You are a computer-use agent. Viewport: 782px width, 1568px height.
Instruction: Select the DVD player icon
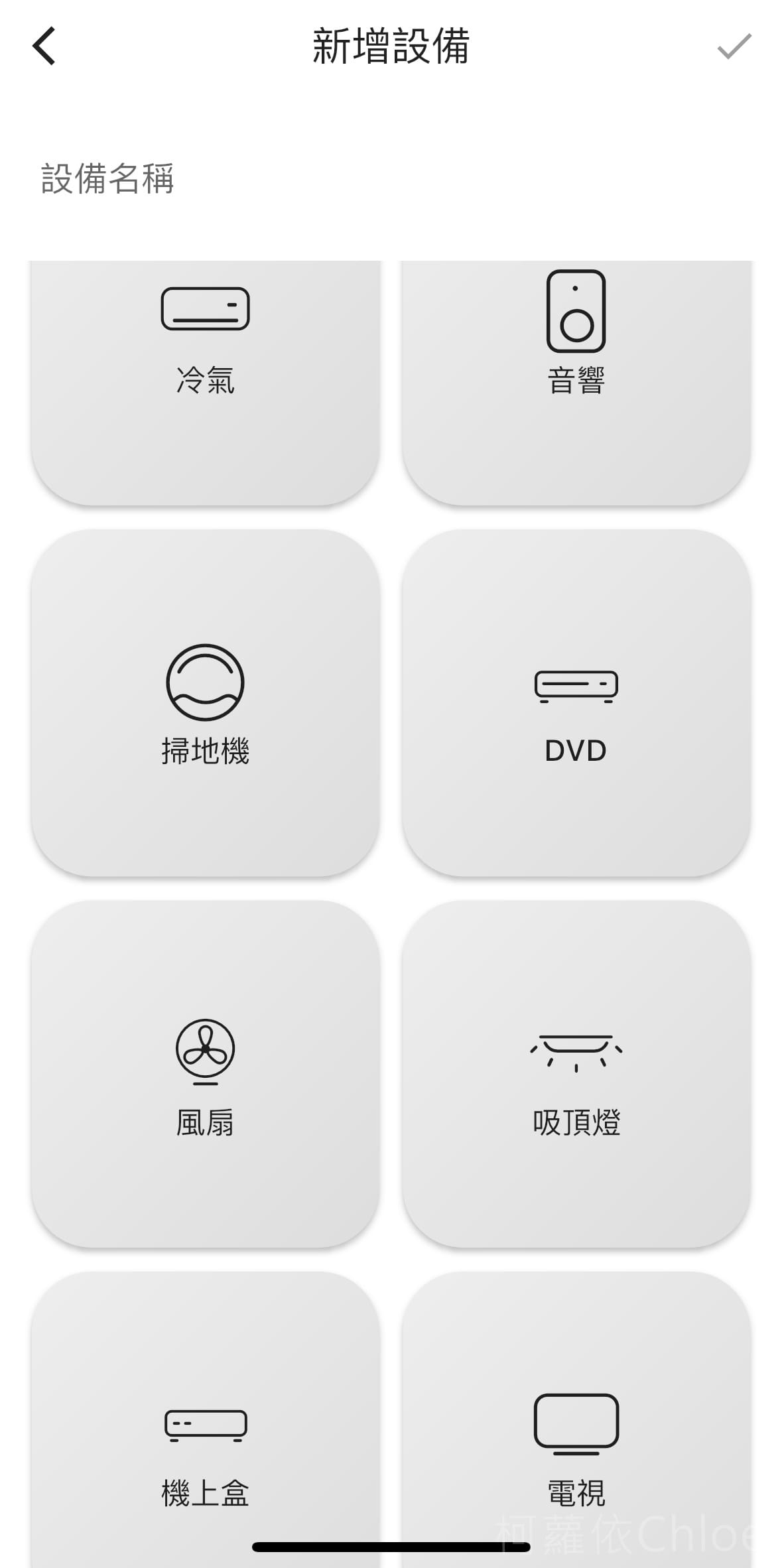tap(575, 686)
